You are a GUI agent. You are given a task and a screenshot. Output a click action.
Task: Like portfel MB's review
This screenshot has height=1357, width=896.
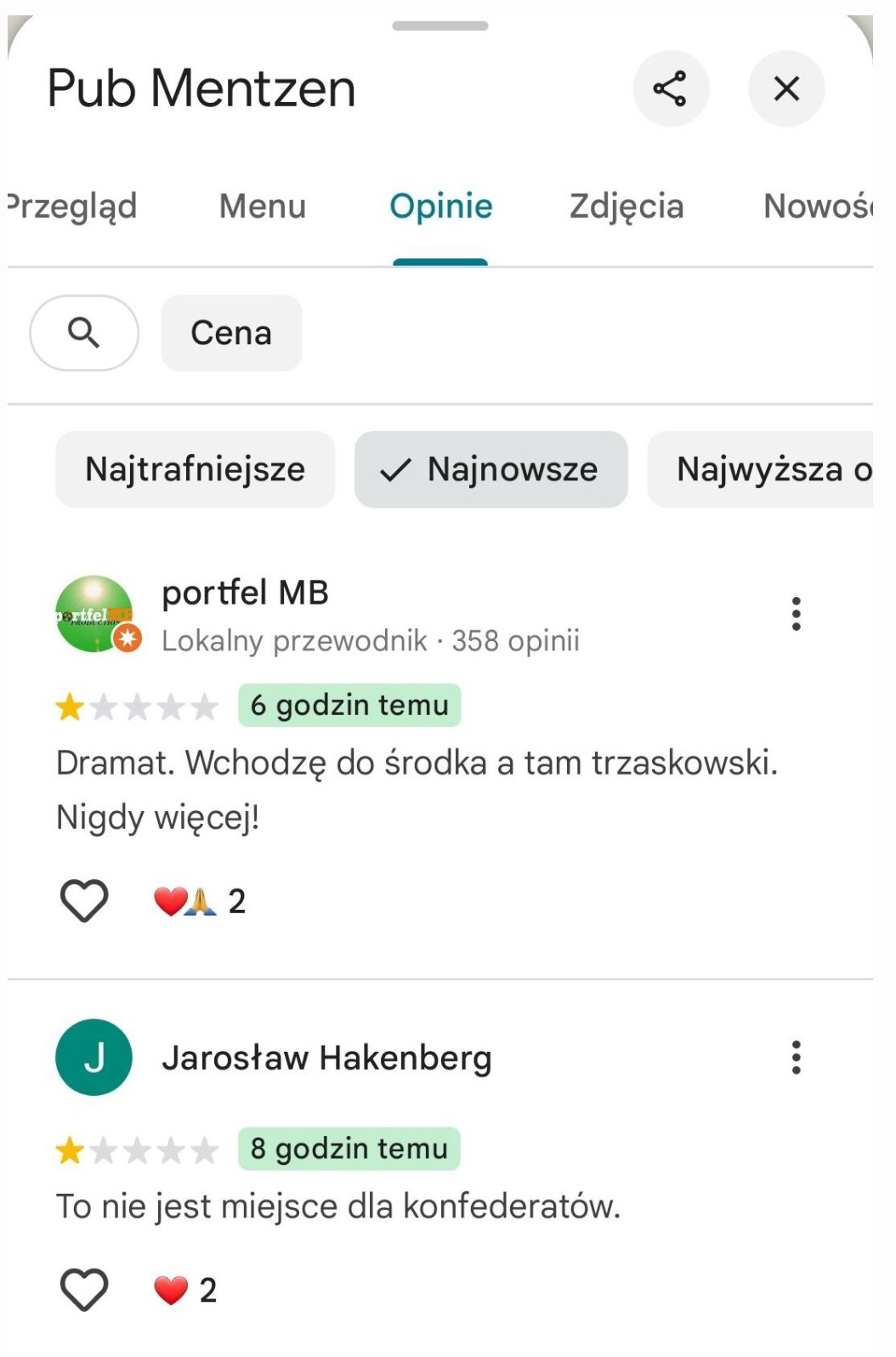(x=84, y=900)
